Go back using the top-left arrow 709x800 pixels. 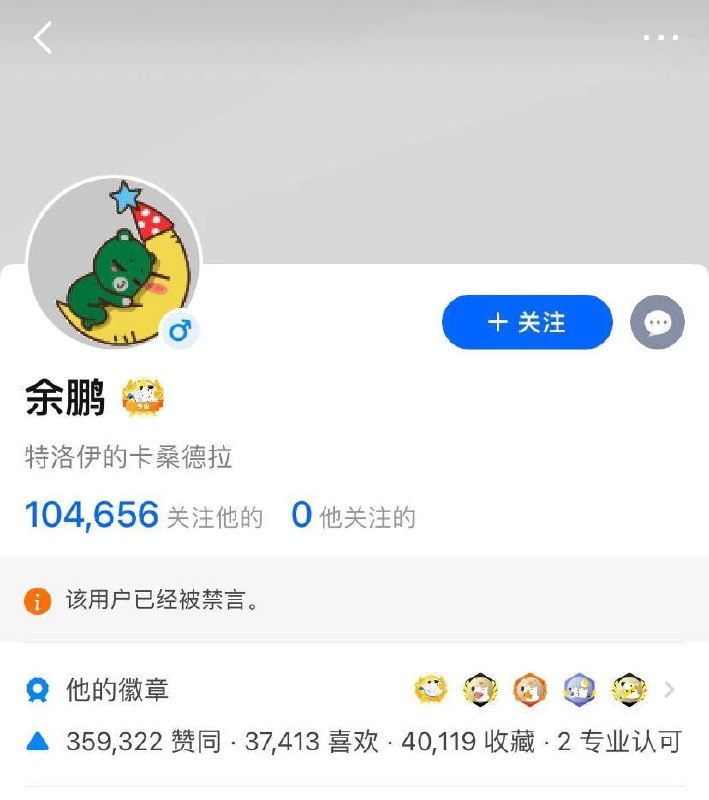[x=43, y=38]
